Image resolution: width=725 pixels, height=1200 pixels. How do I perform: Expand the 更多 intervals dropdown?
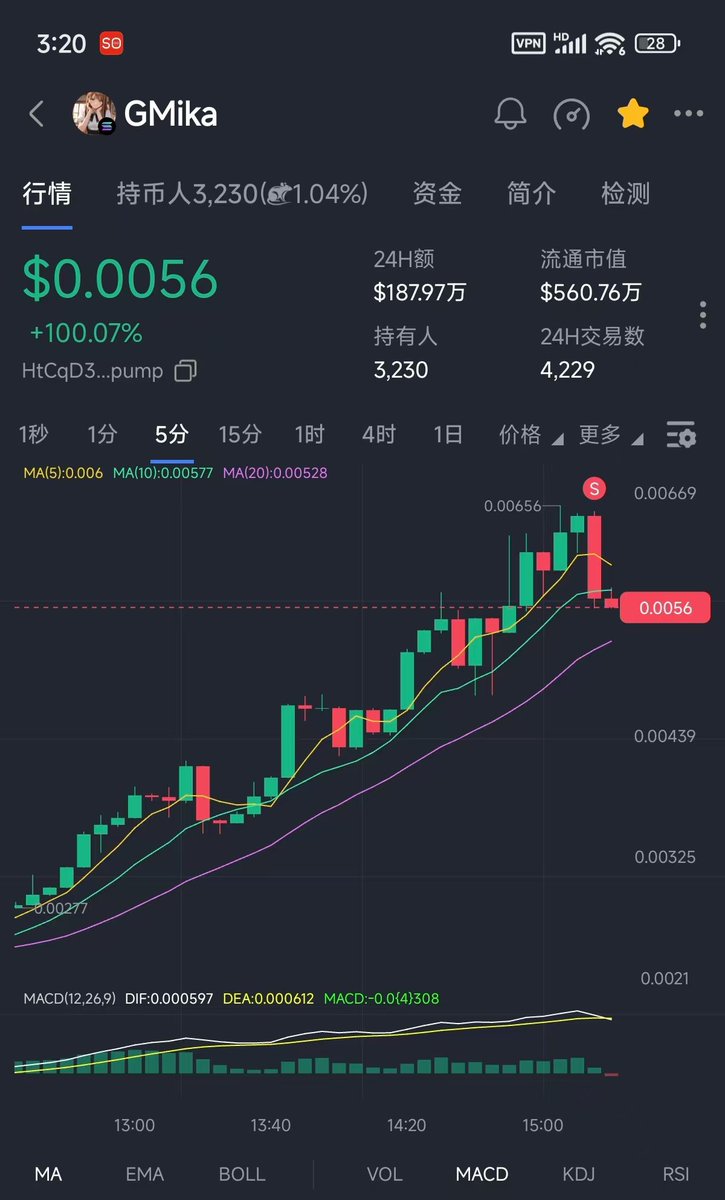tap(610, 435)
